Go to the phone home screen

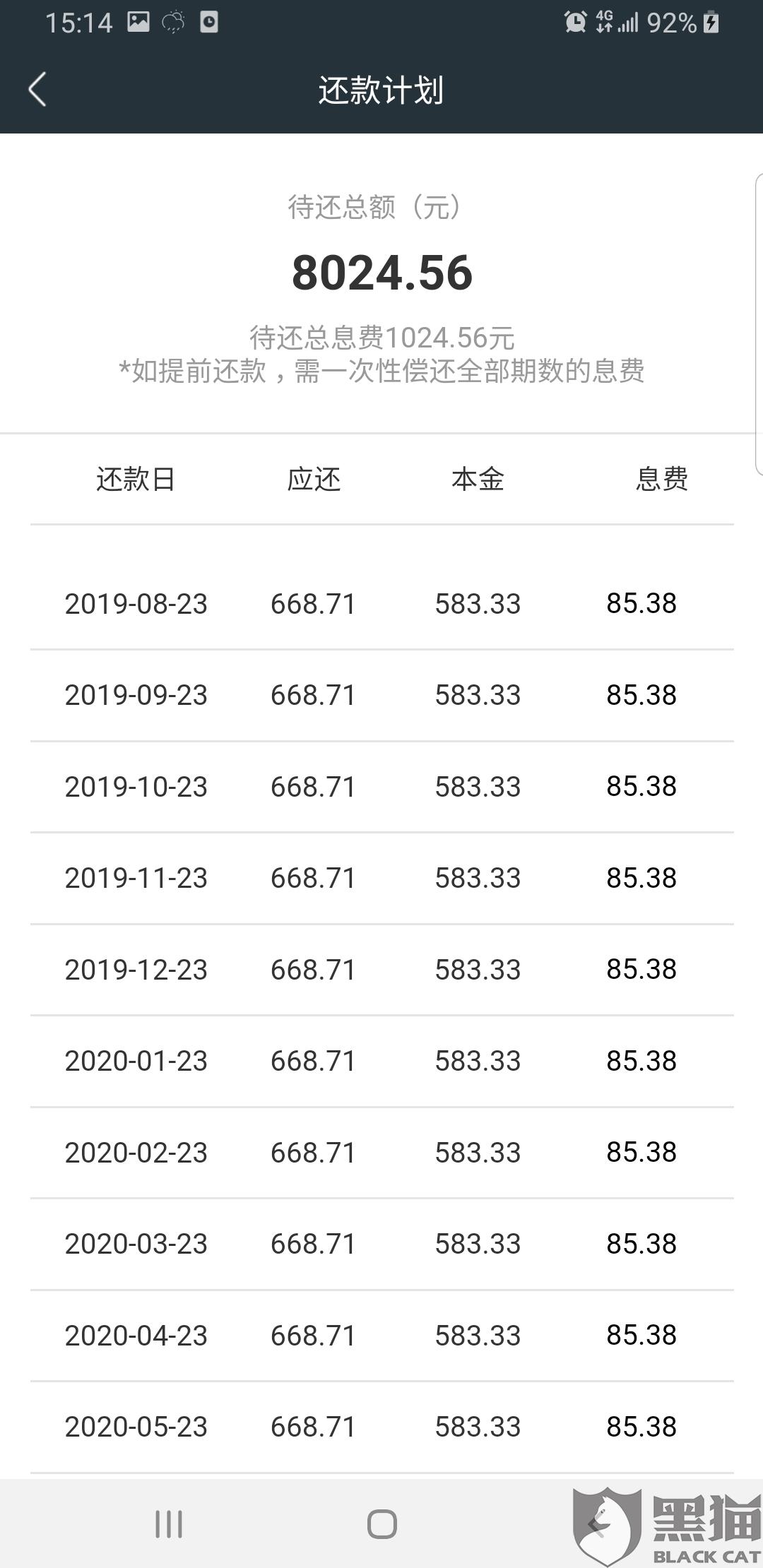click(x=381, y=1524)
